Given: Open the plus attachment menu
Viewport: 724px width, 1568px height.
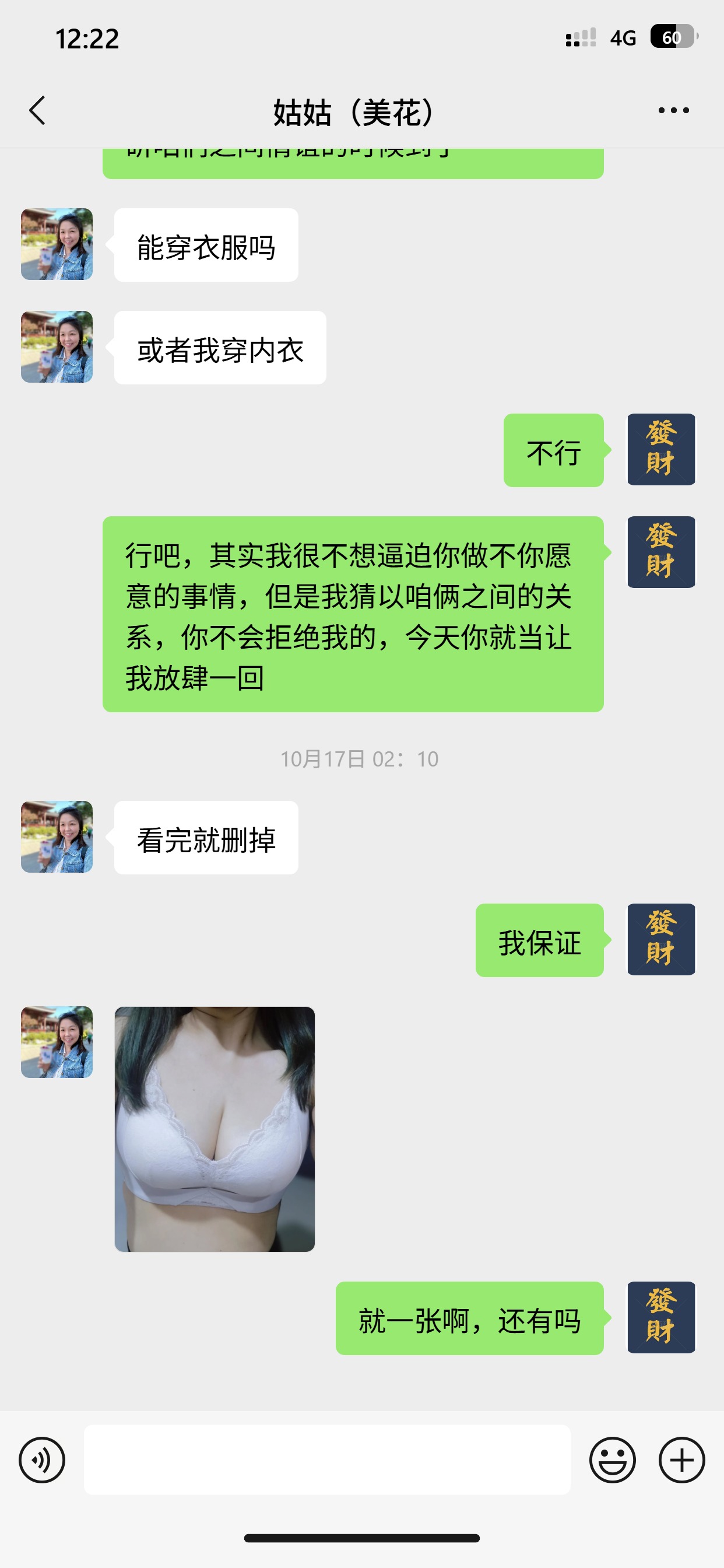Looking at the screenshot, I should pos(681,1459).
